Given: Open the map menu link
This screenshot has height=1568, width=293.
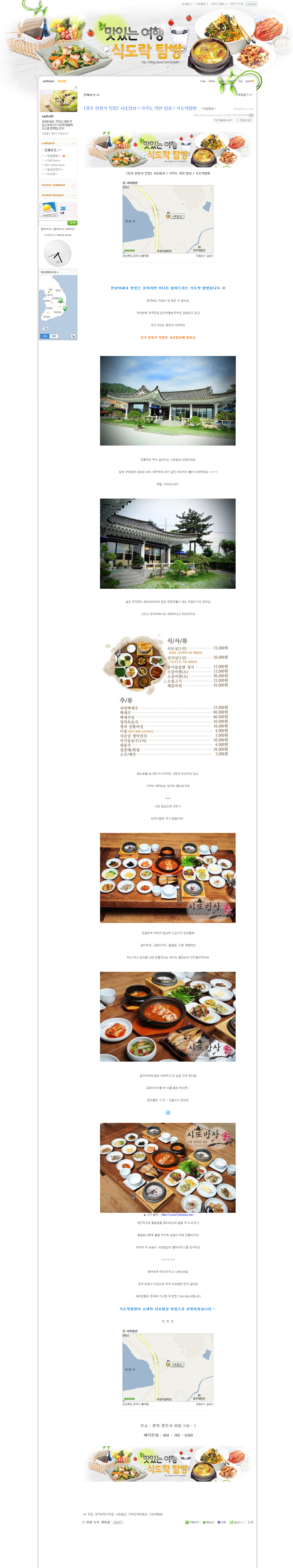Looking at the screenshot, I should (x=203, y=81).
